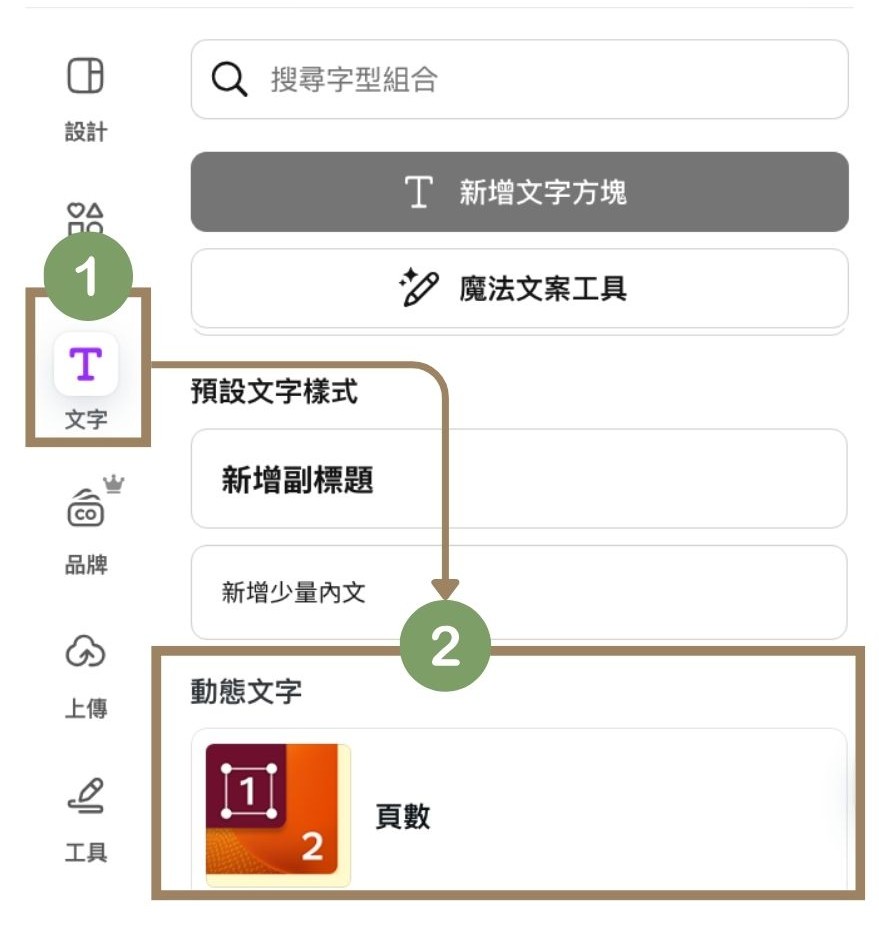Go to the 品牌 brand tab
879x936 pixels.
[86, 527]
